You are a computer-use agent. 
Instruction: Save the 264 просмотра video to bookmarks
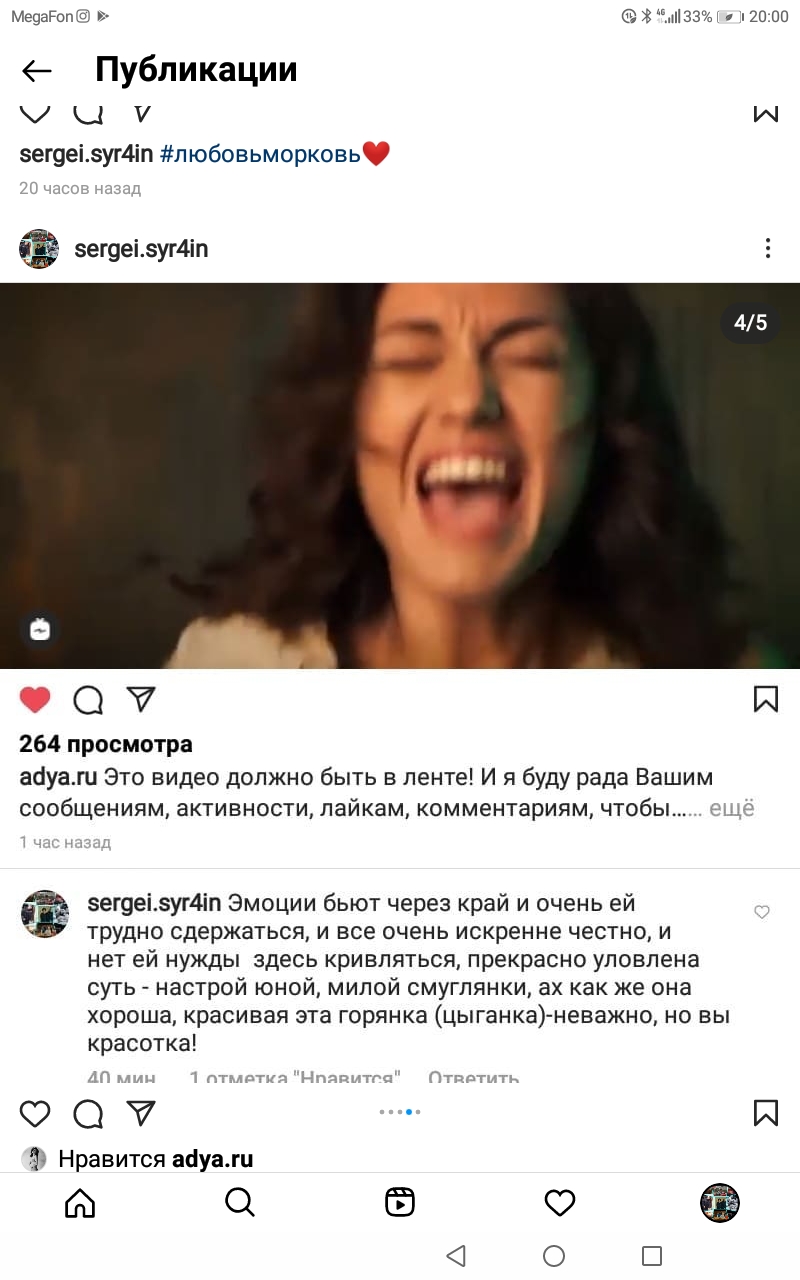(765, 699)
